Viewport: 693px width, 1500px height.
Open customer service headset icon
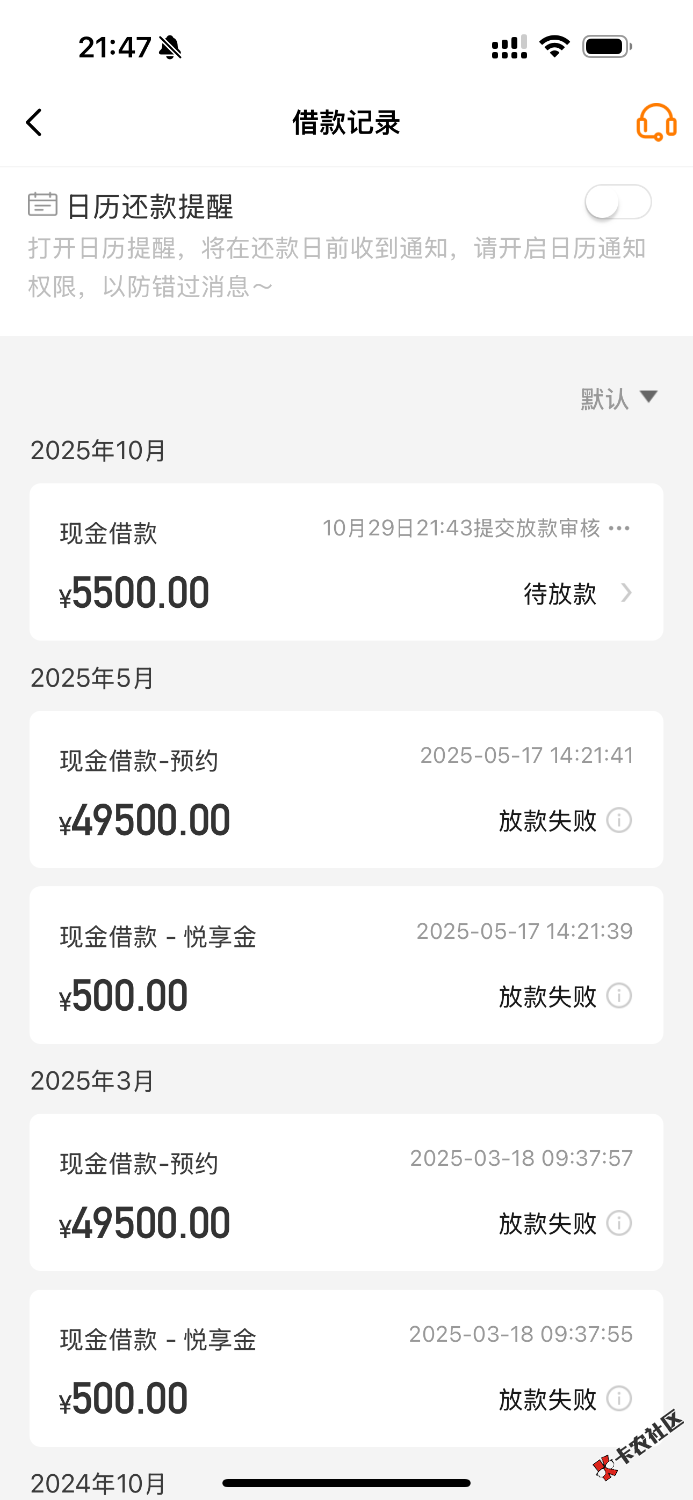[656, 122]
